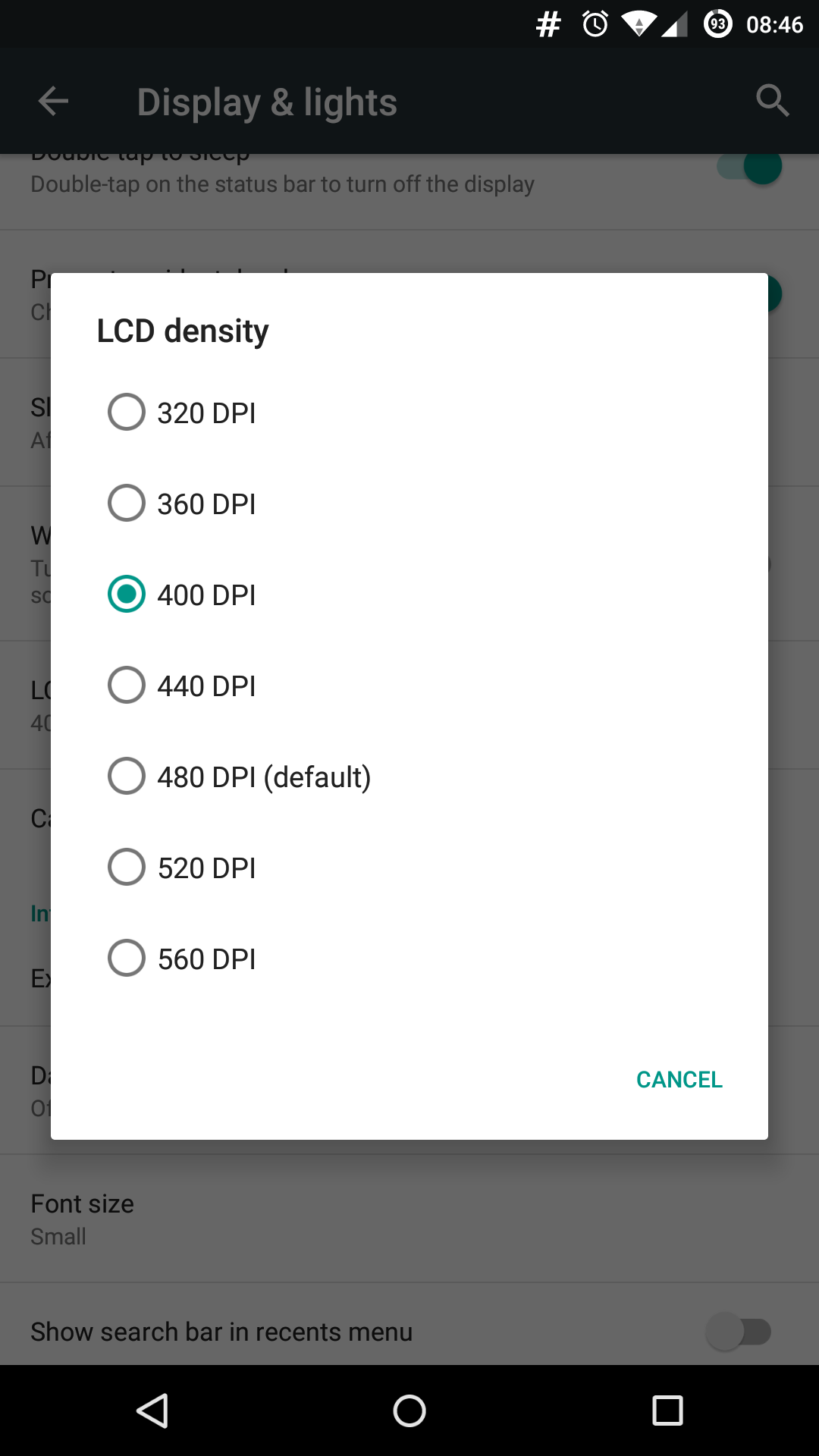Cancel the LCD density dialog
The image size is (819, 1456).
[x=679, y=1079]
